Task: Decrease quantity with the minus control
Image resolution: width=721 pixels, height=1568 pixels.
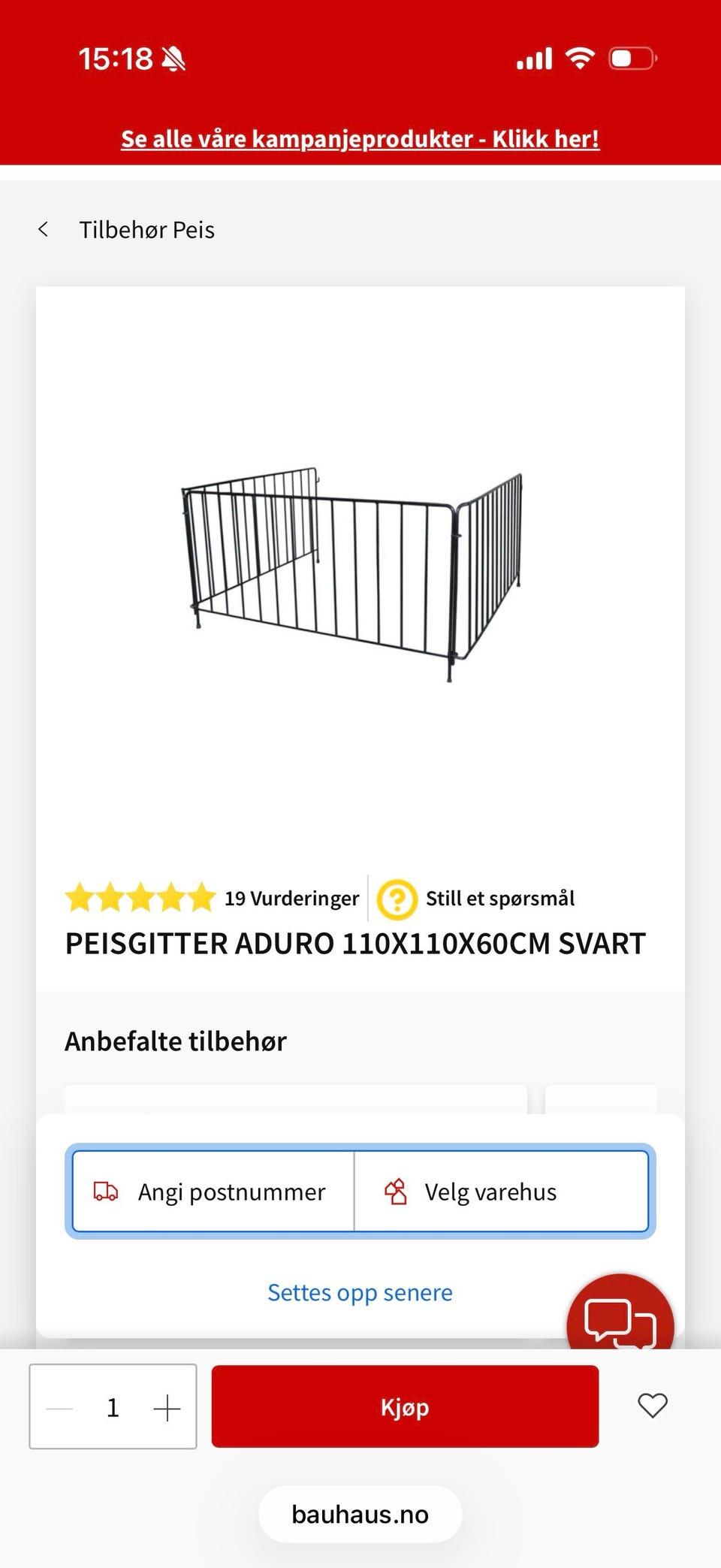Action: (x=59, y=1406)
